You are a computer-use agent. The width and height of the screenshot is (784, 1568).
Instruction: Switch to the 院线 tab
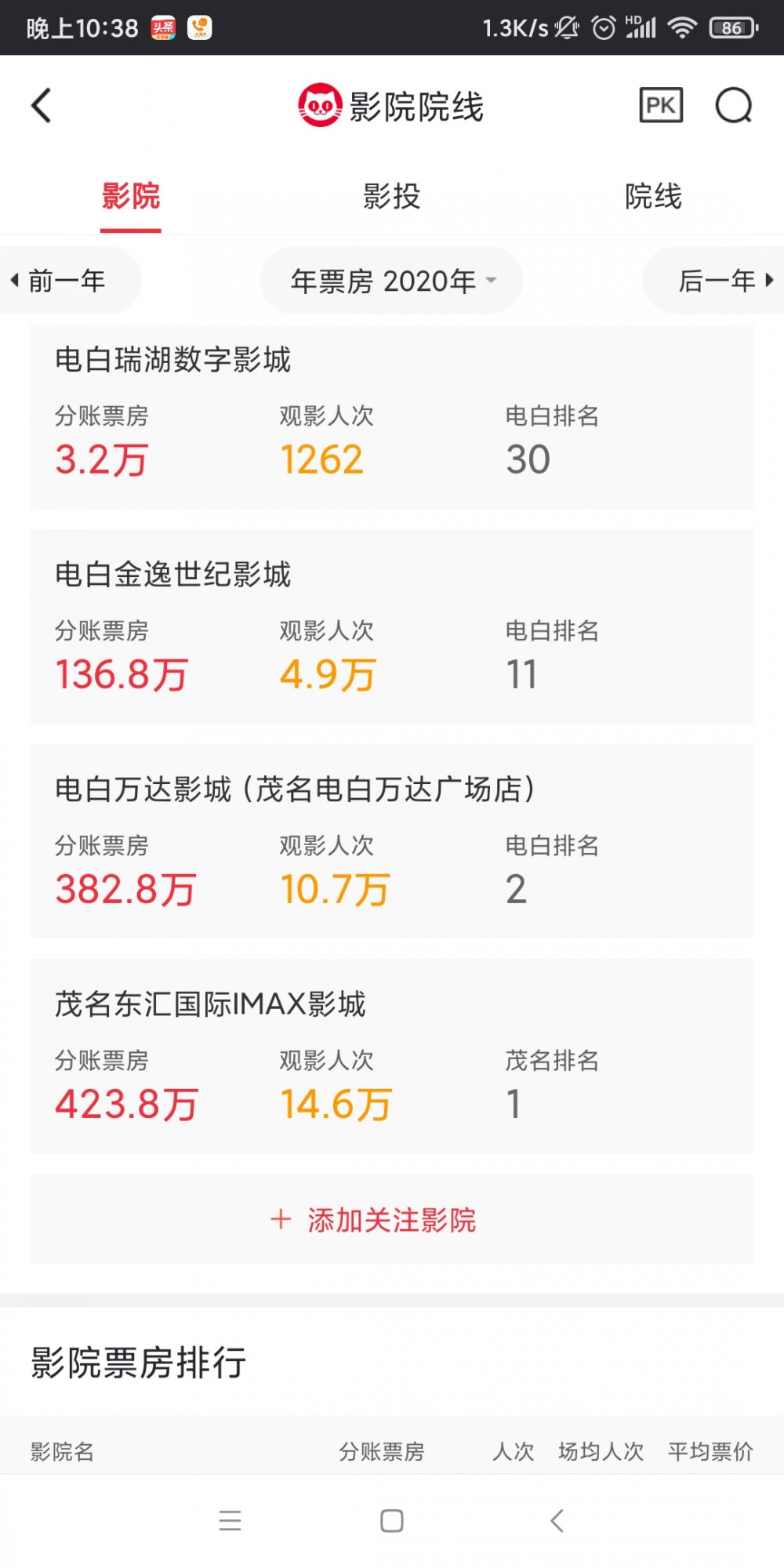click(x=653, y=196)
